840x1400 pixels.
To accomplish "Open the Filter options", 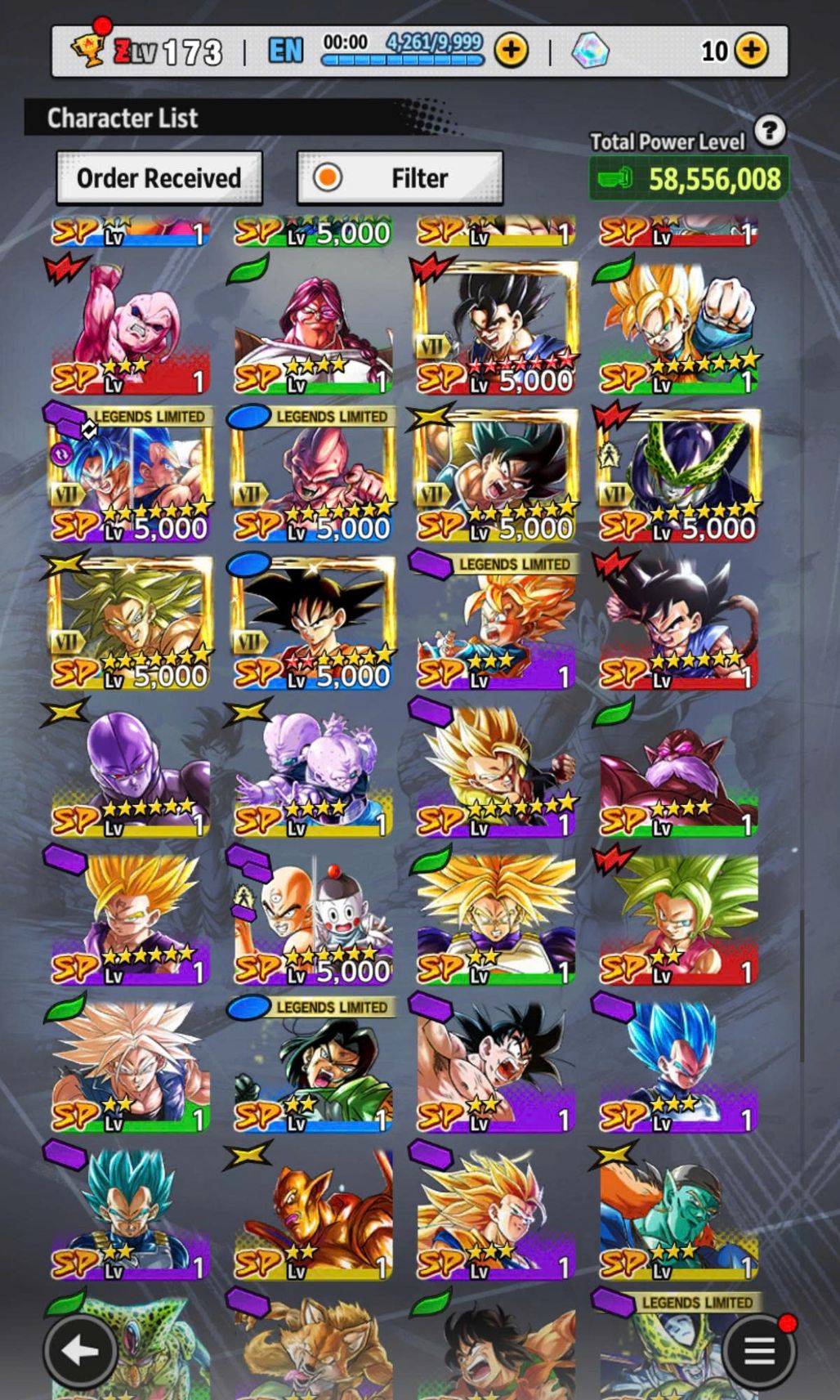I will point(400,177).
